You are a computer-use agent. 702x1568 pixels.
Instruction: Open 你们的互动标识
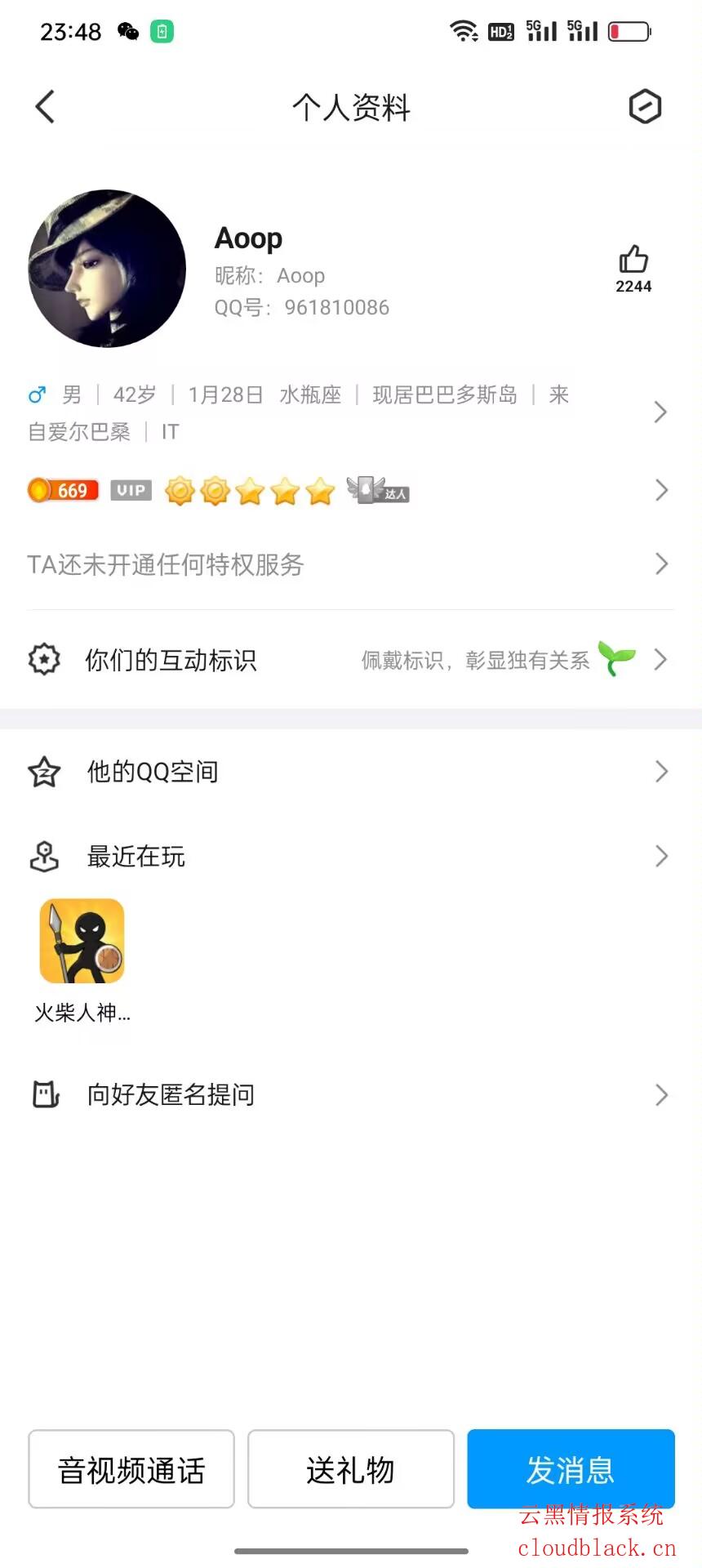(351, 660)
